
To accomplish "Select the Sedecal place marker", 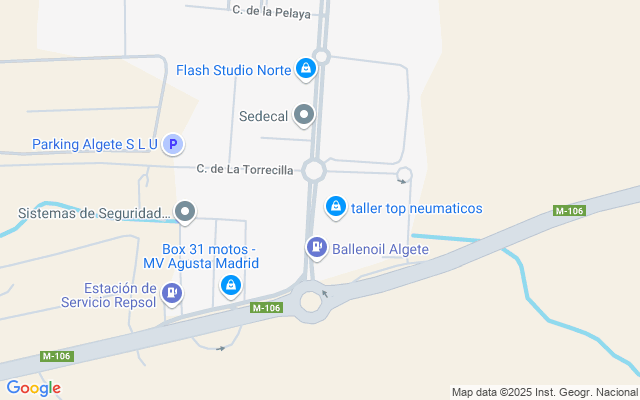I will click(x=306, y=117).
